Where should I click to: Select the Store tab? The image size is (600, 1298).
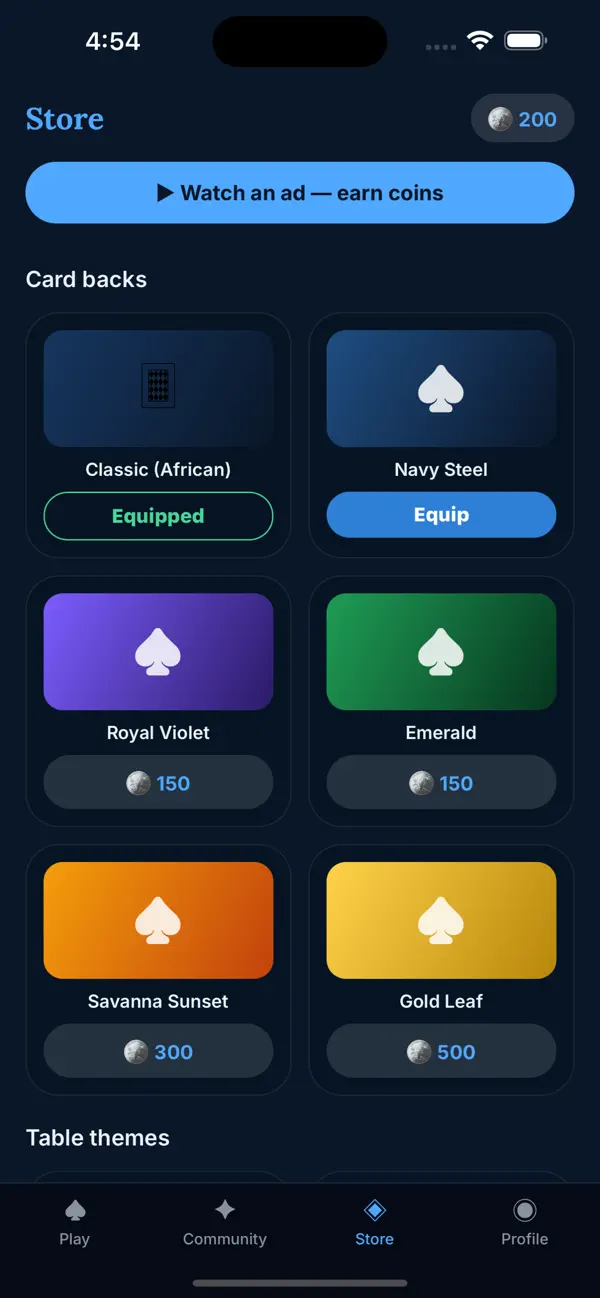click(375, 1224)
